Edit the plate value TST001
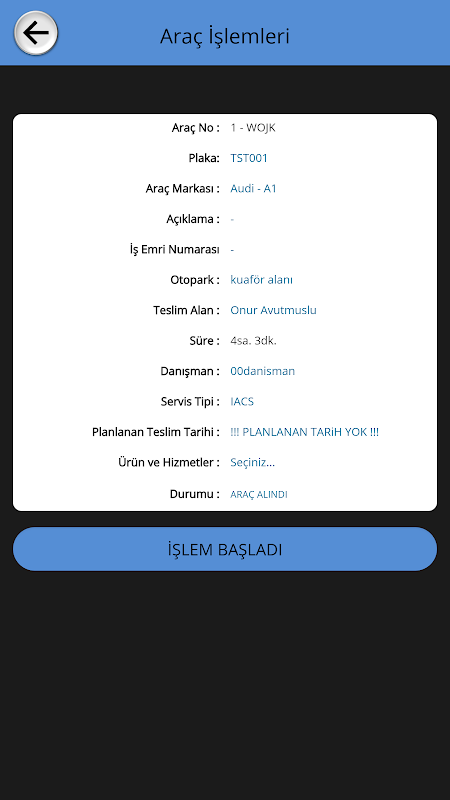Screen dimensions: 450x800 249,158
